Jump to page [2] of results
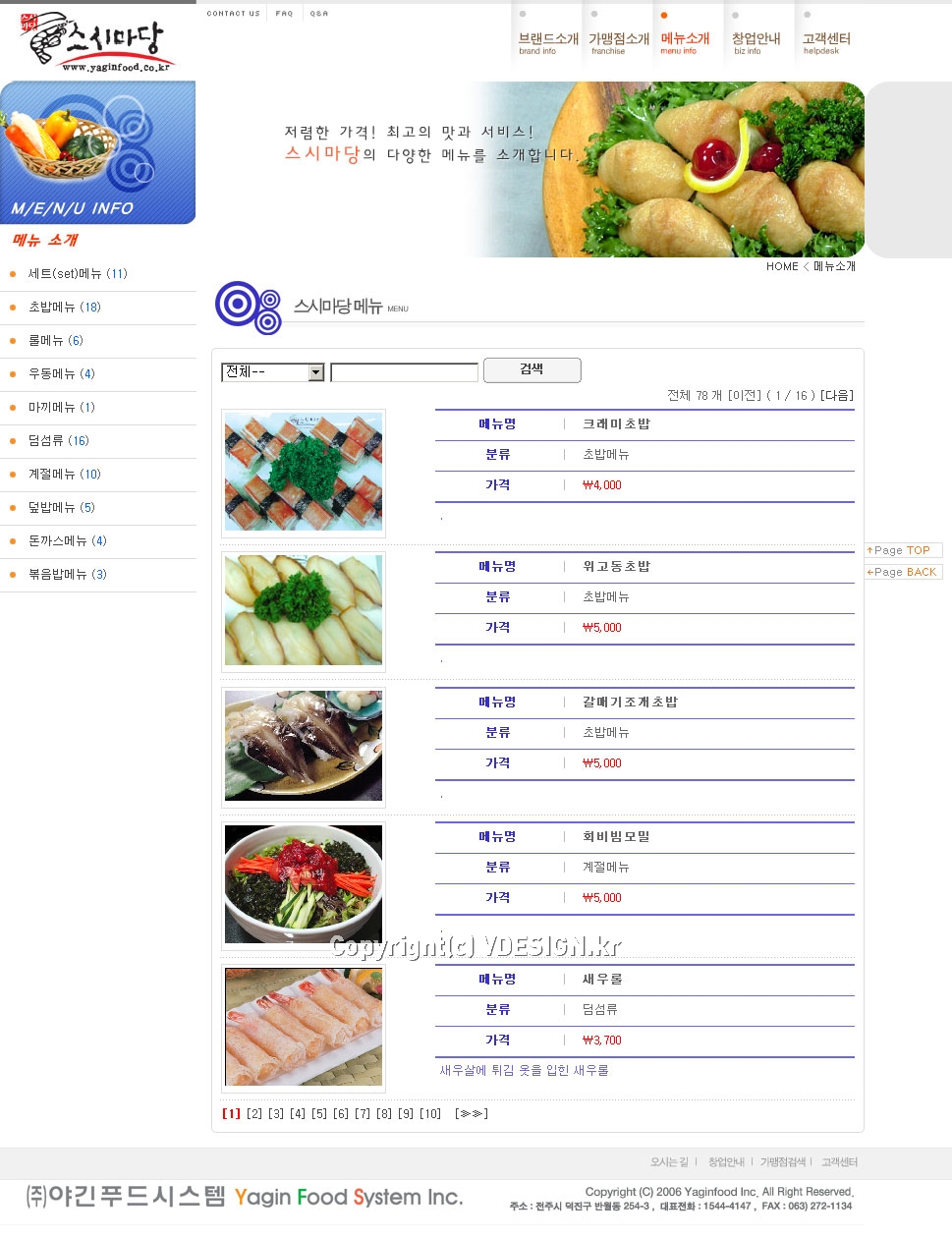The height and width of the screenshot is (1238, 952). (254, 1113)
